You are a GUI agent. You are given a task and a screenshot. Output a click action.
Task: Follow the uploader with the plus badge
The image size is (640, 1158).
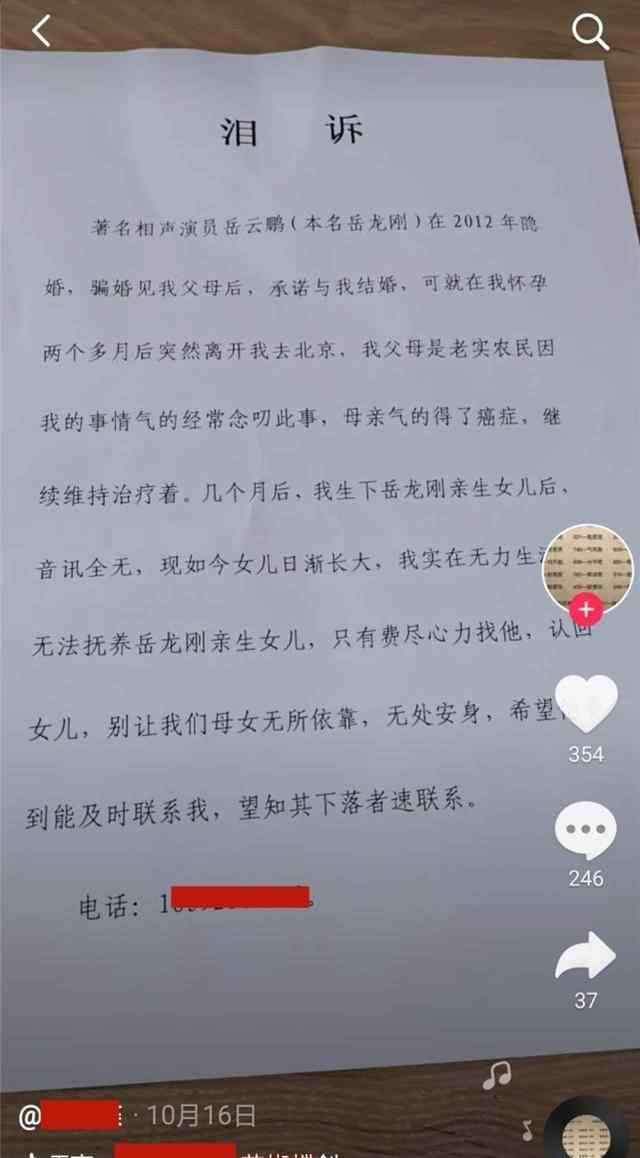tap(587, 609)
